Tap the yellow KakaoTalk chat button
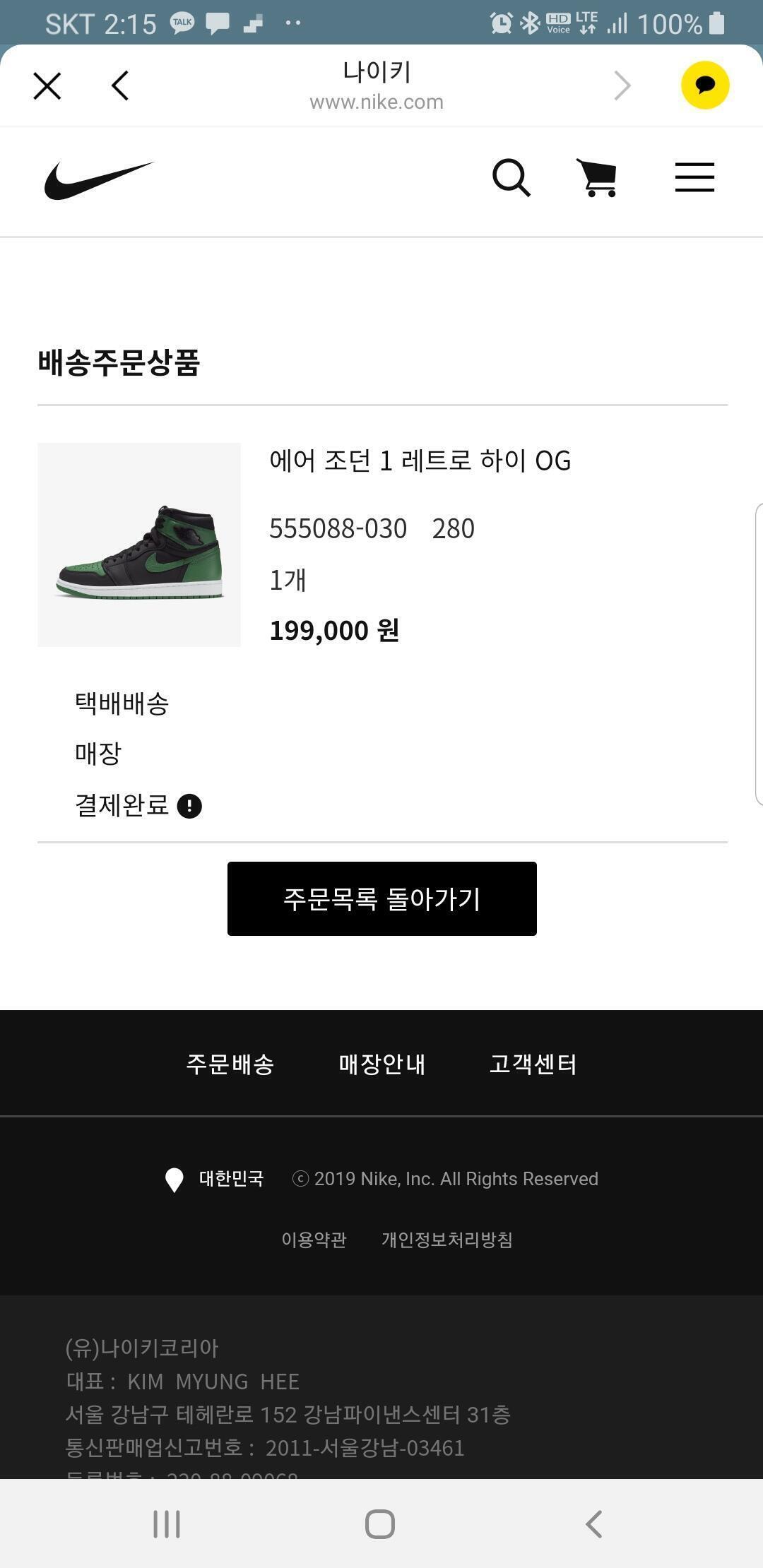This screenshot has width=763, height=1568. tap(705, 85)
